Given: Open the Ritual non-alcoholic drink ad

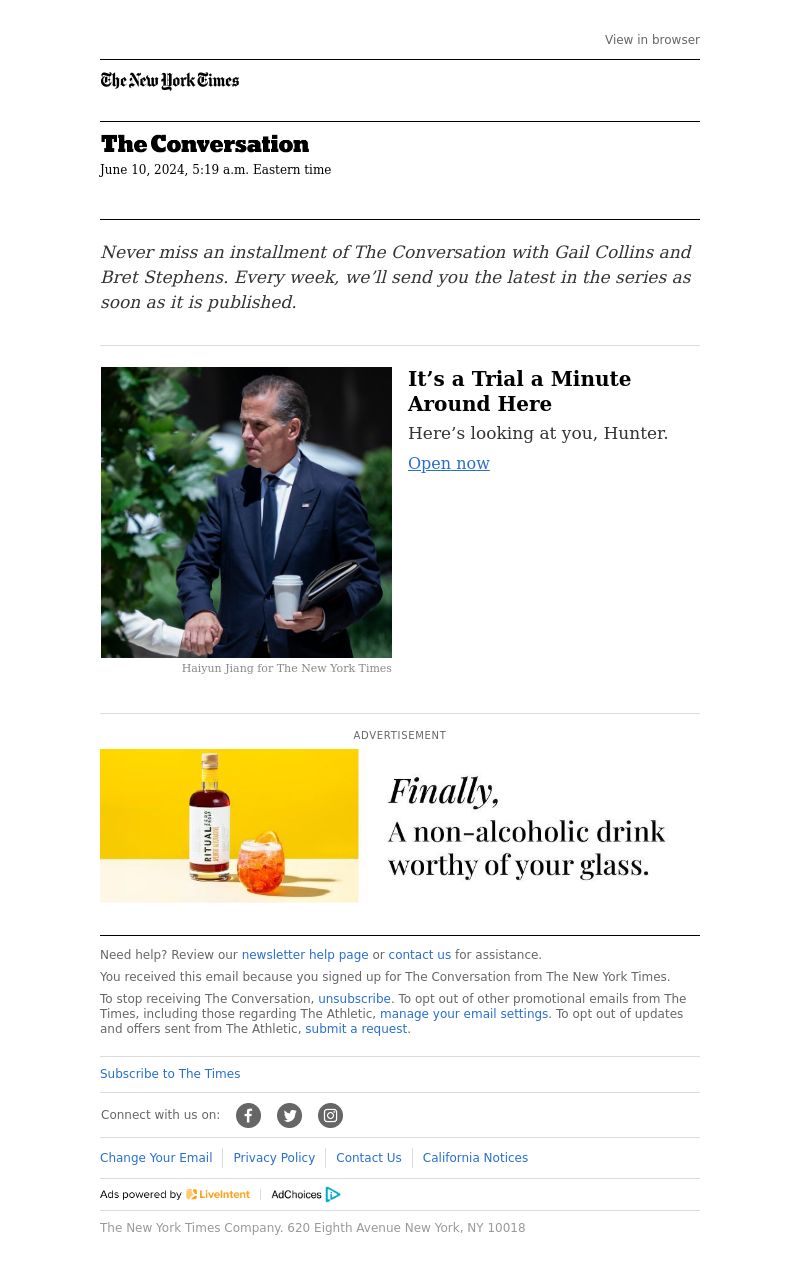Looking at the screenshot, I should click(x=400, y=826).
